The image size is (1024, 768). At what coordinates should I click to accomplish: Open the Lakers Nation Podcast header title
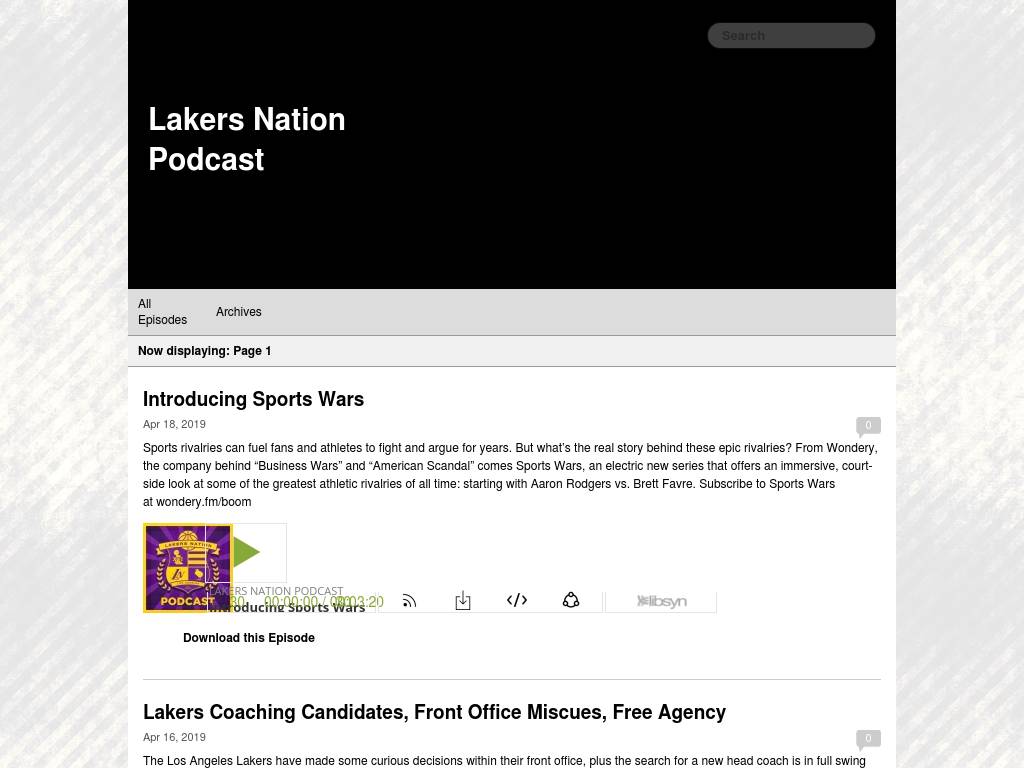coord(247,139)
